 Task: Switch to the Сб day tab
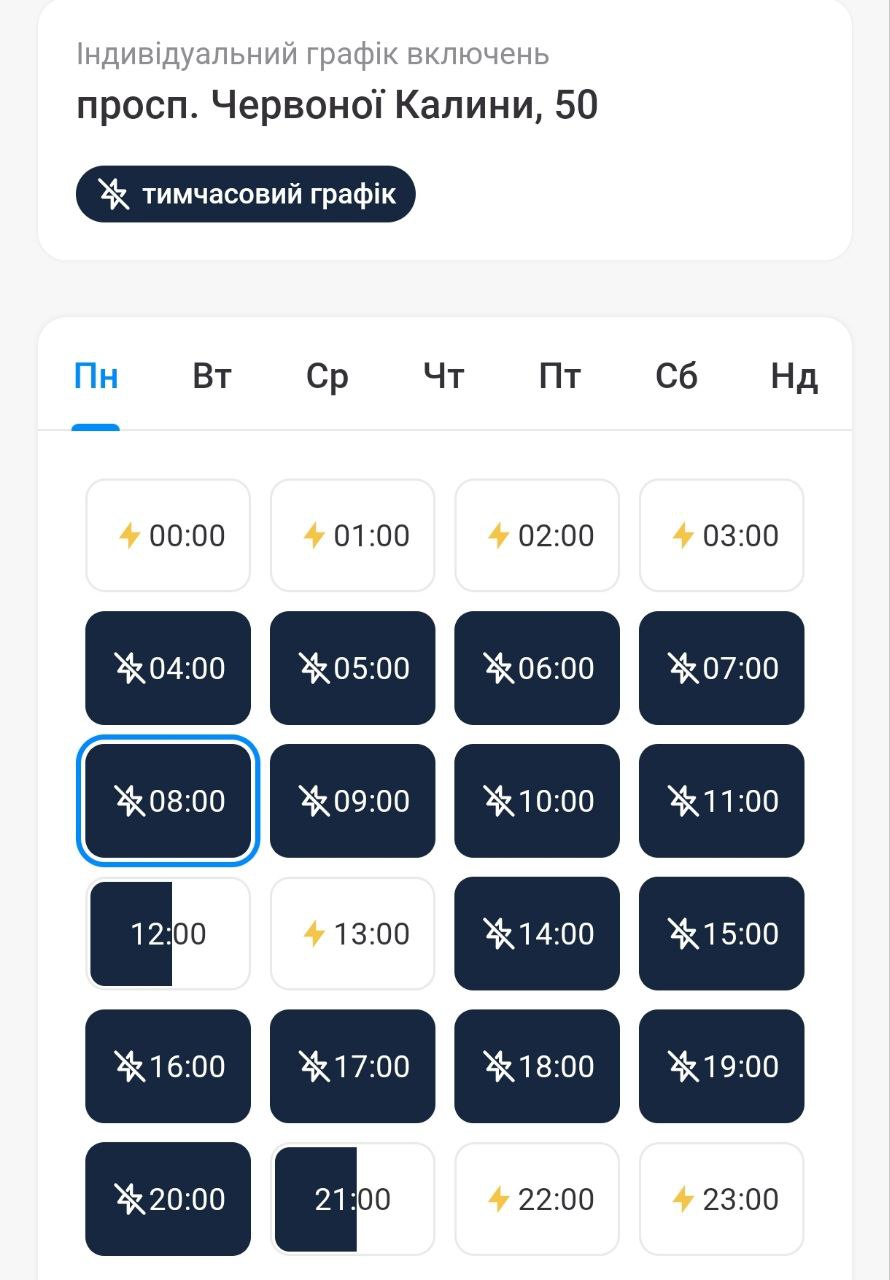[677, 377]
